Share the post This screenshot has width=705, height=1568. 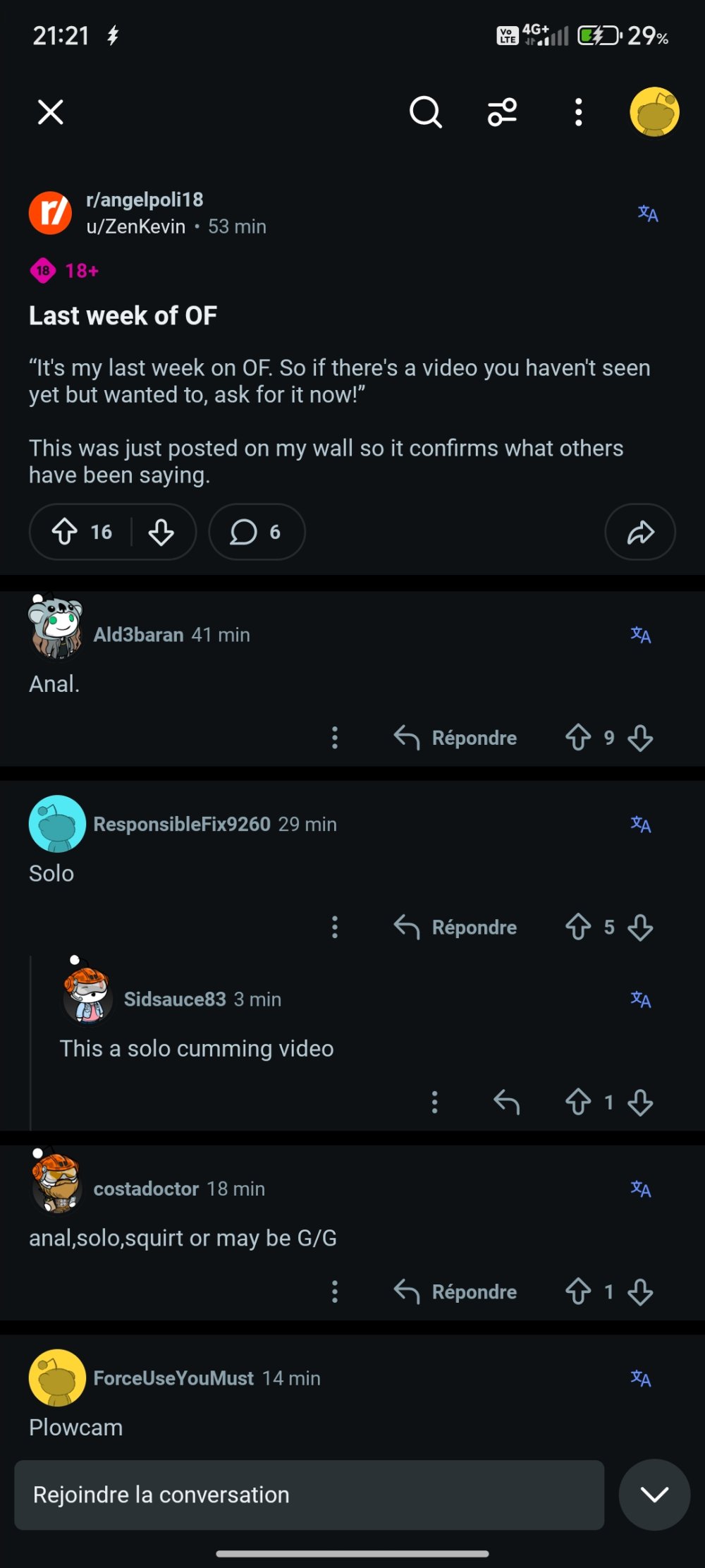(639, 532)
